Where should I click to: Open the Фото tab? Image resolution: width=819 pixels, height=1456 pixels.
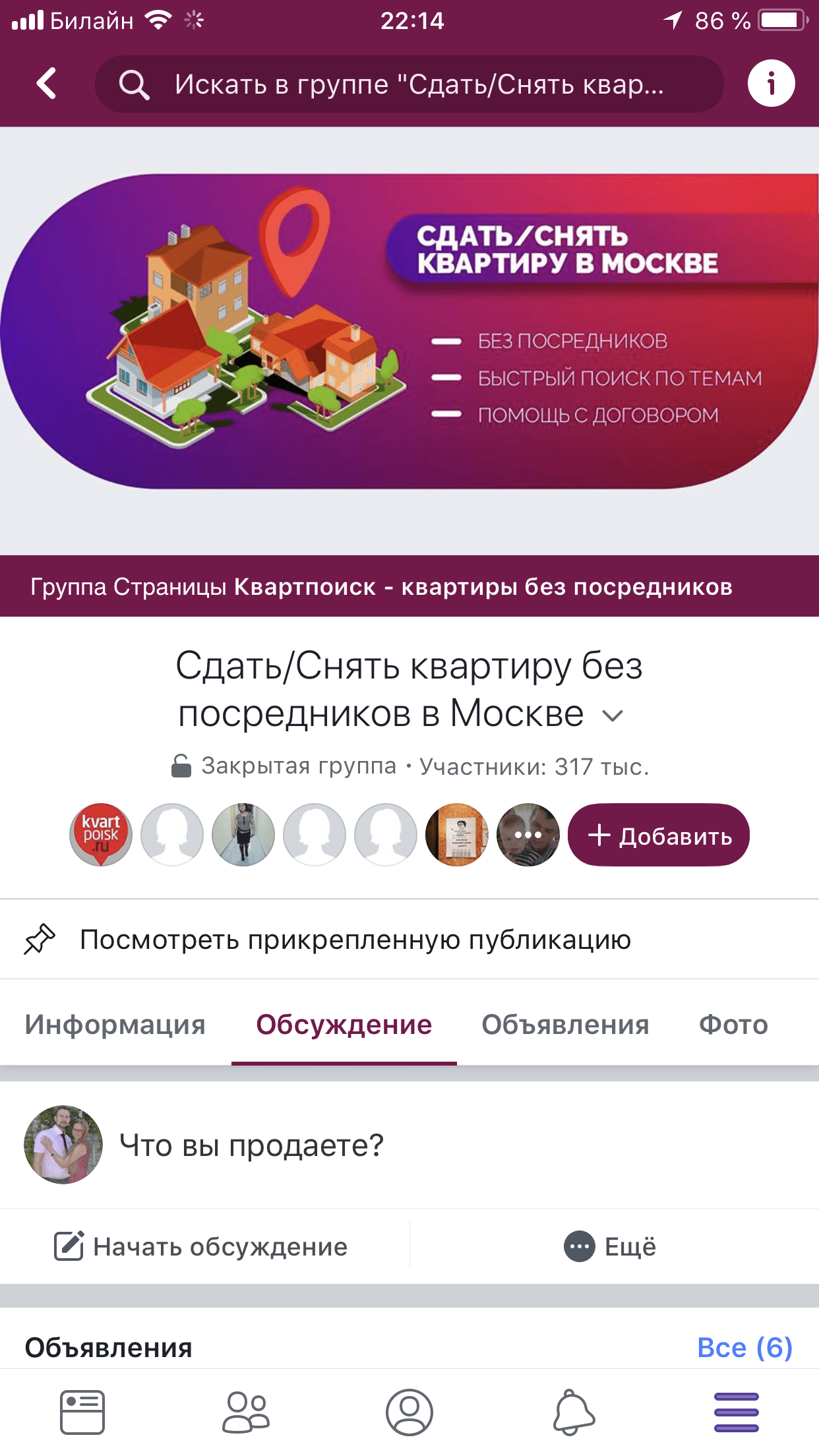coord(733,1025)
